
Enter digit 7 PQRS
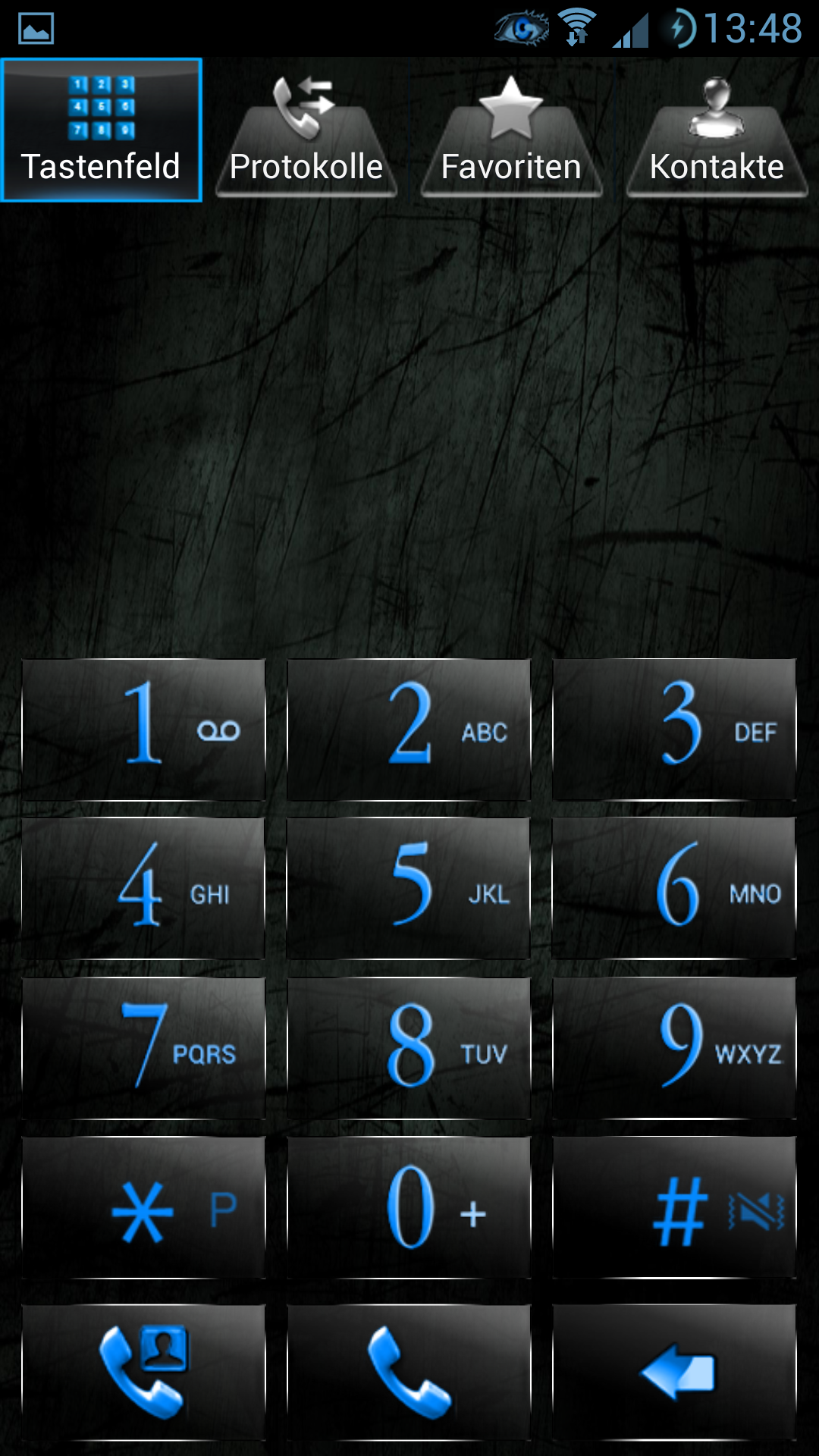(143, 1048)
